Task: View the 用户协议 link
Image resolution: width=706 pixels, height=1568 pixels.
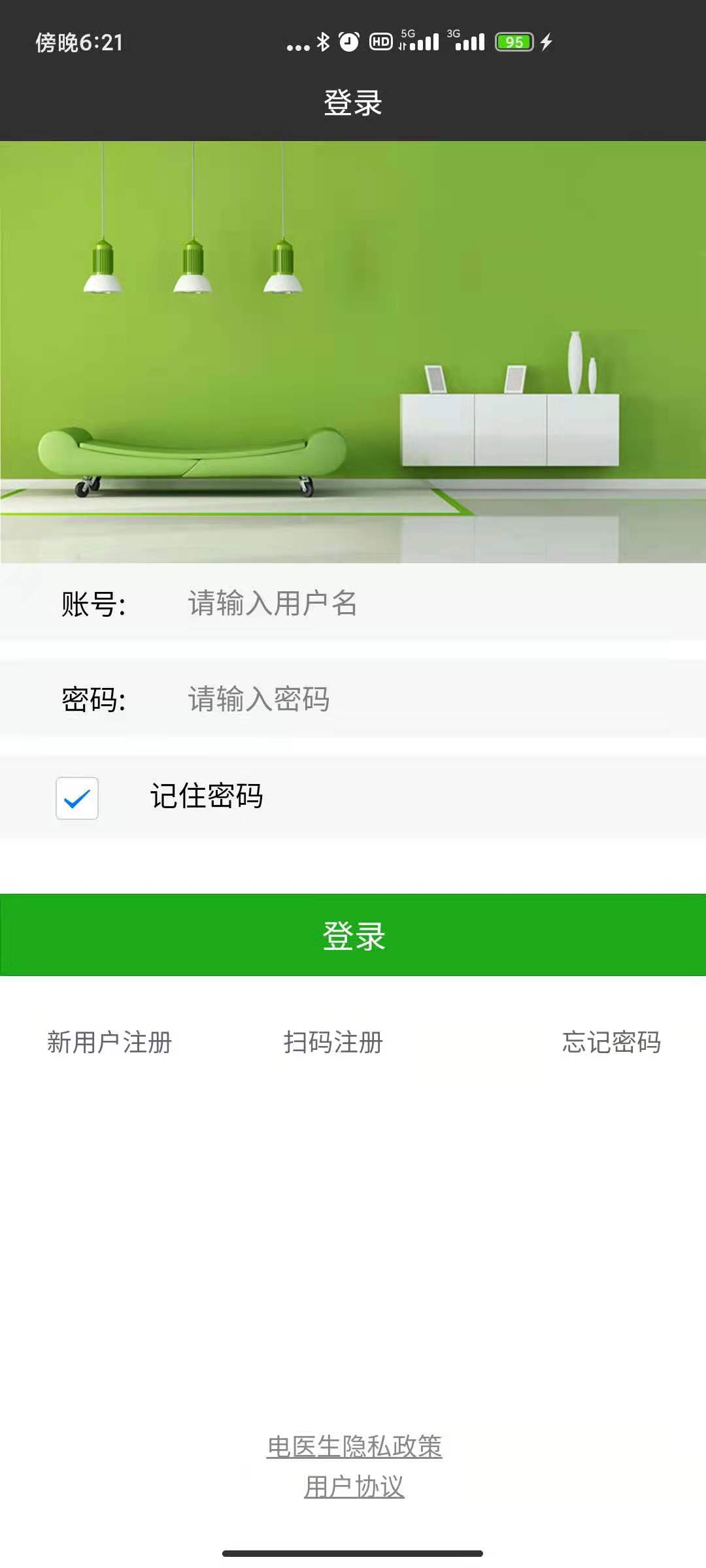Action: pos(354,1487)
